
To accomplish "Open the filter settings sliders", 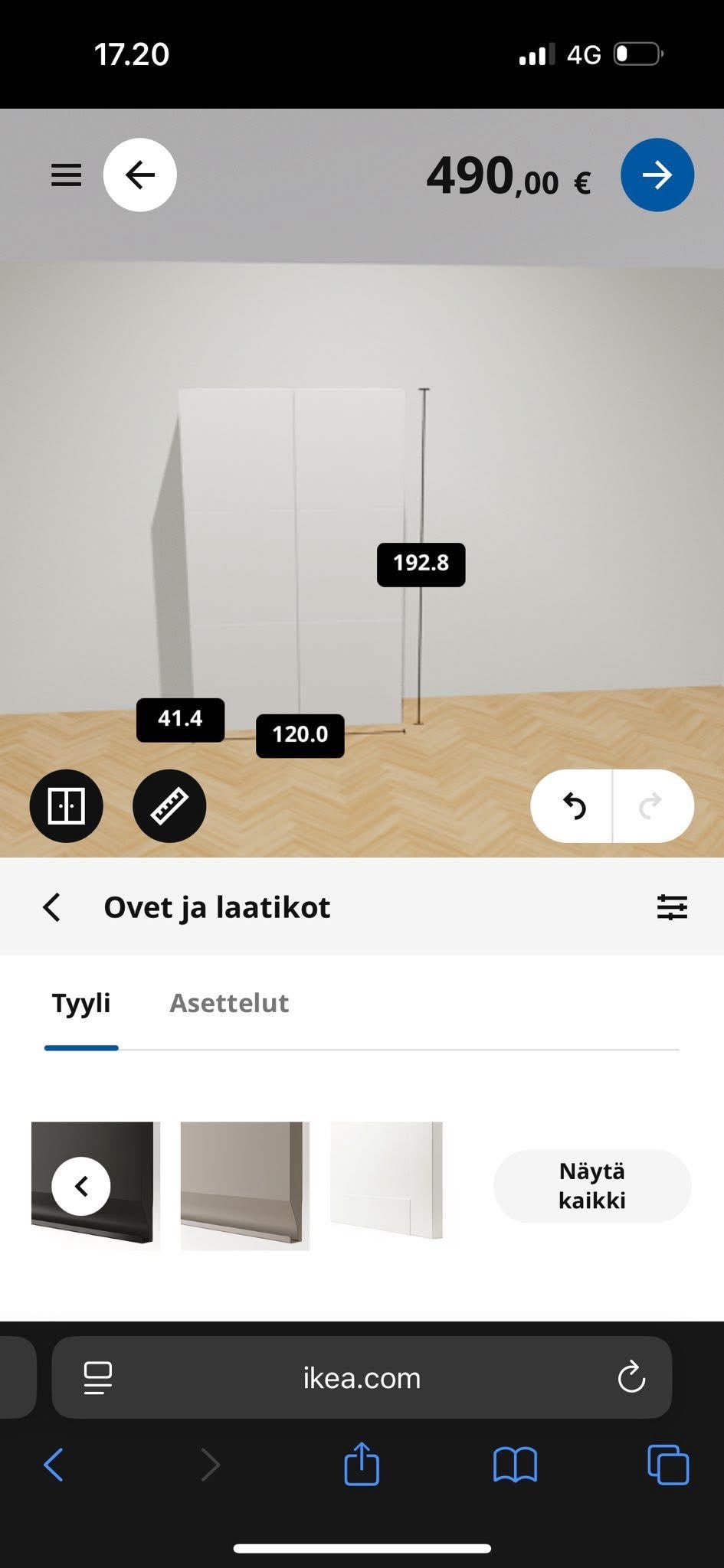I will [x=672, y=907].
